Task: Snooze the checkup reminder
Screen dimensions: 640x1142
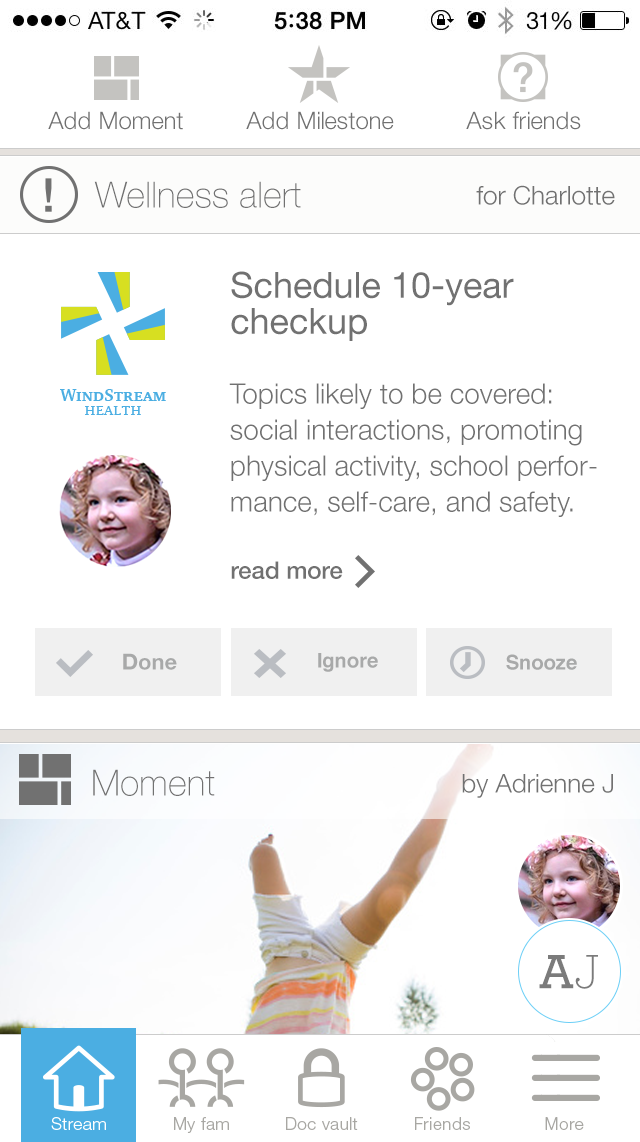Action: (x=518, y=662)
